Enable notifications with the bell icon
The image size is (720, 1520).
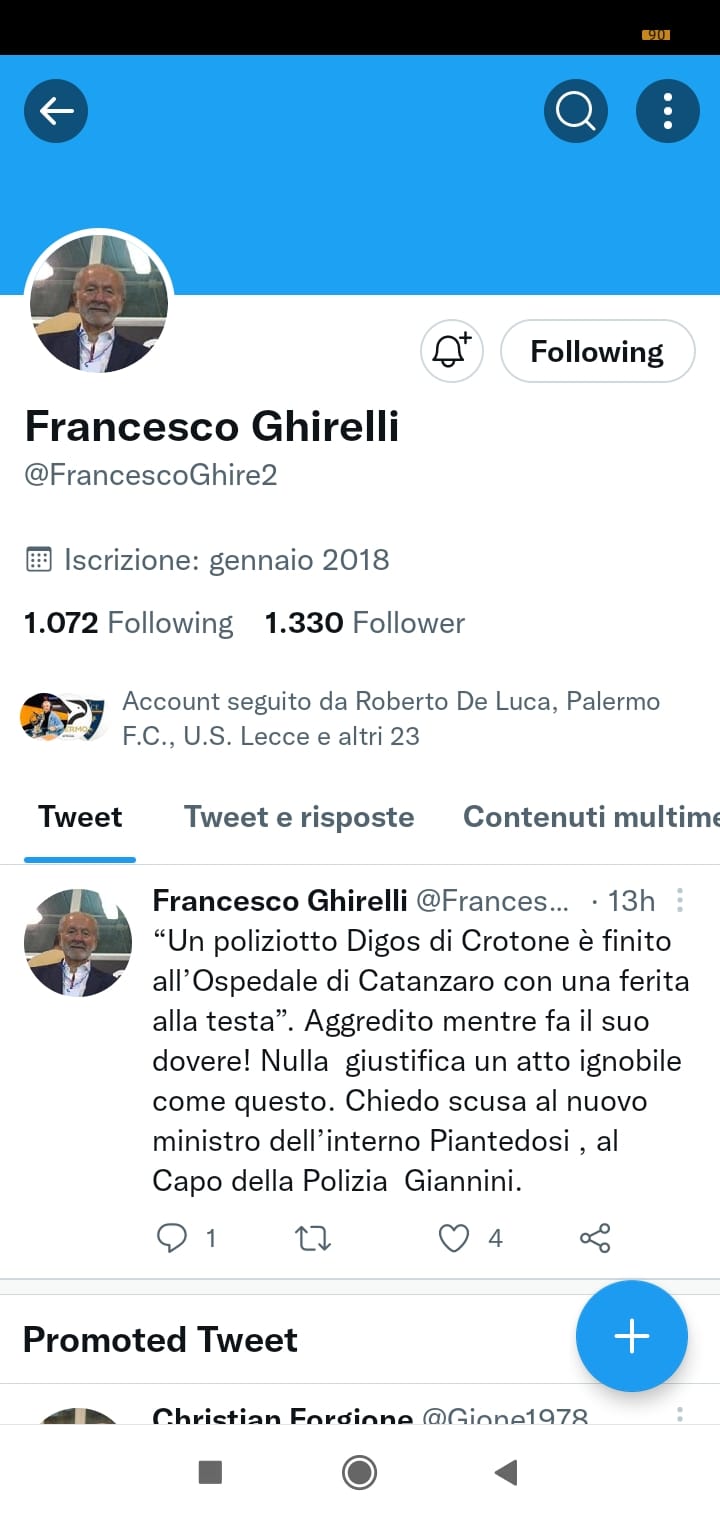(452, 351)
